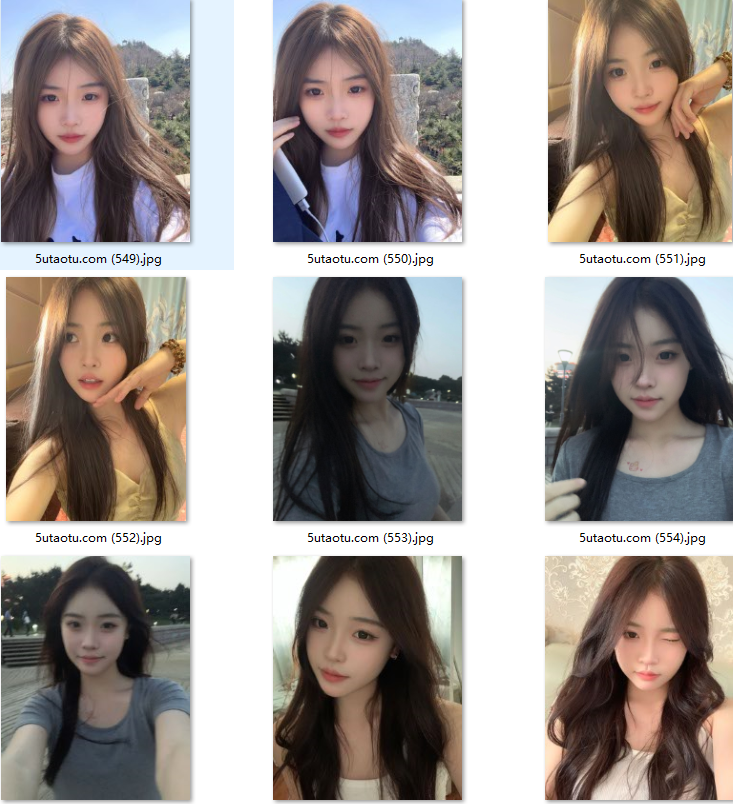733x804 pixels.
Task: Open the picture named 5utaotu.com (552).jpg
Action: [96, 399]
